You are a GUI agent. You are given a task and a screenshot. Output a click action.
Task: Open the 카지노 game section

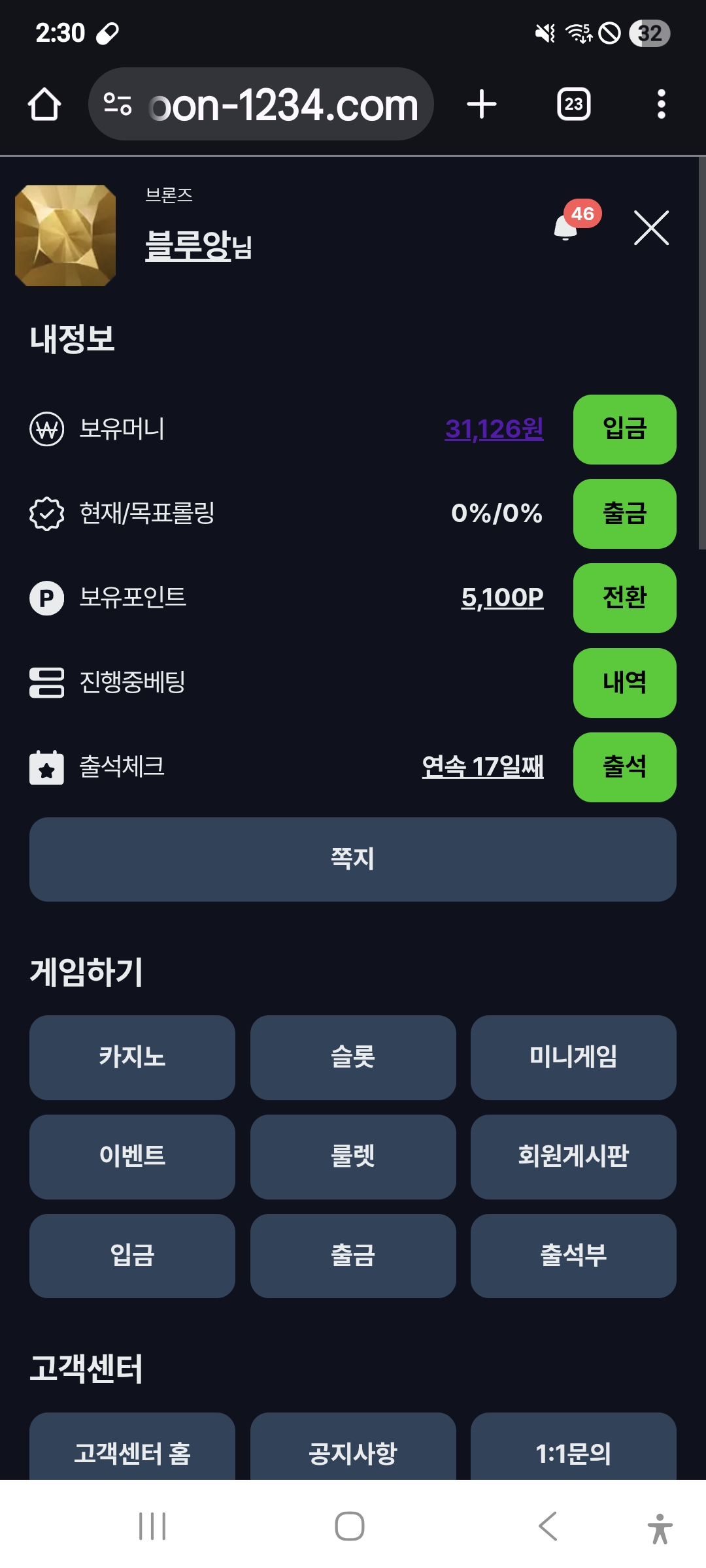[x=132, y=1057]
